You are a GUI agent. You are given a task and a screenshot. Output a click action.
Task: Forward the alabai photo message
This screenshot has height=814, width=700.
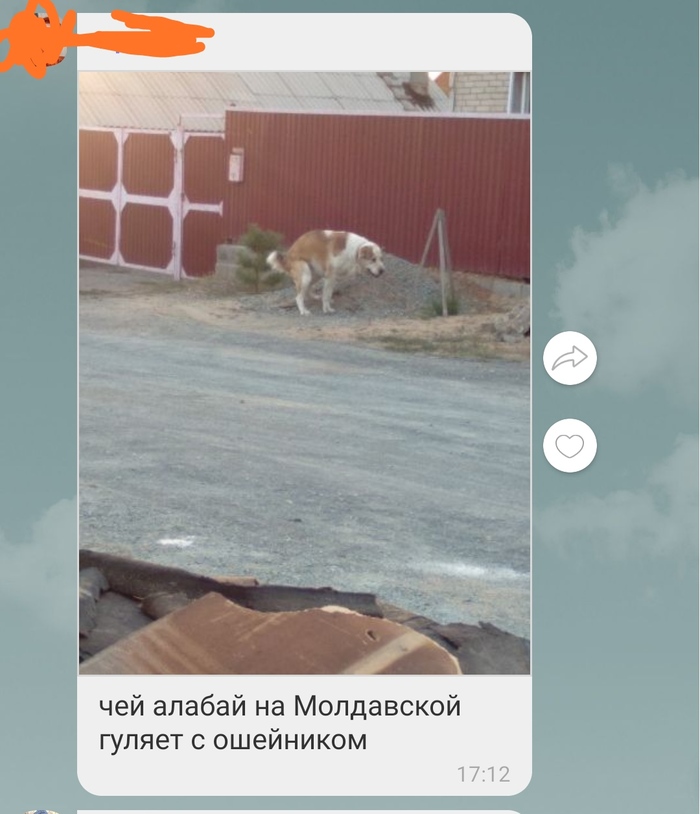pos(570,359)
